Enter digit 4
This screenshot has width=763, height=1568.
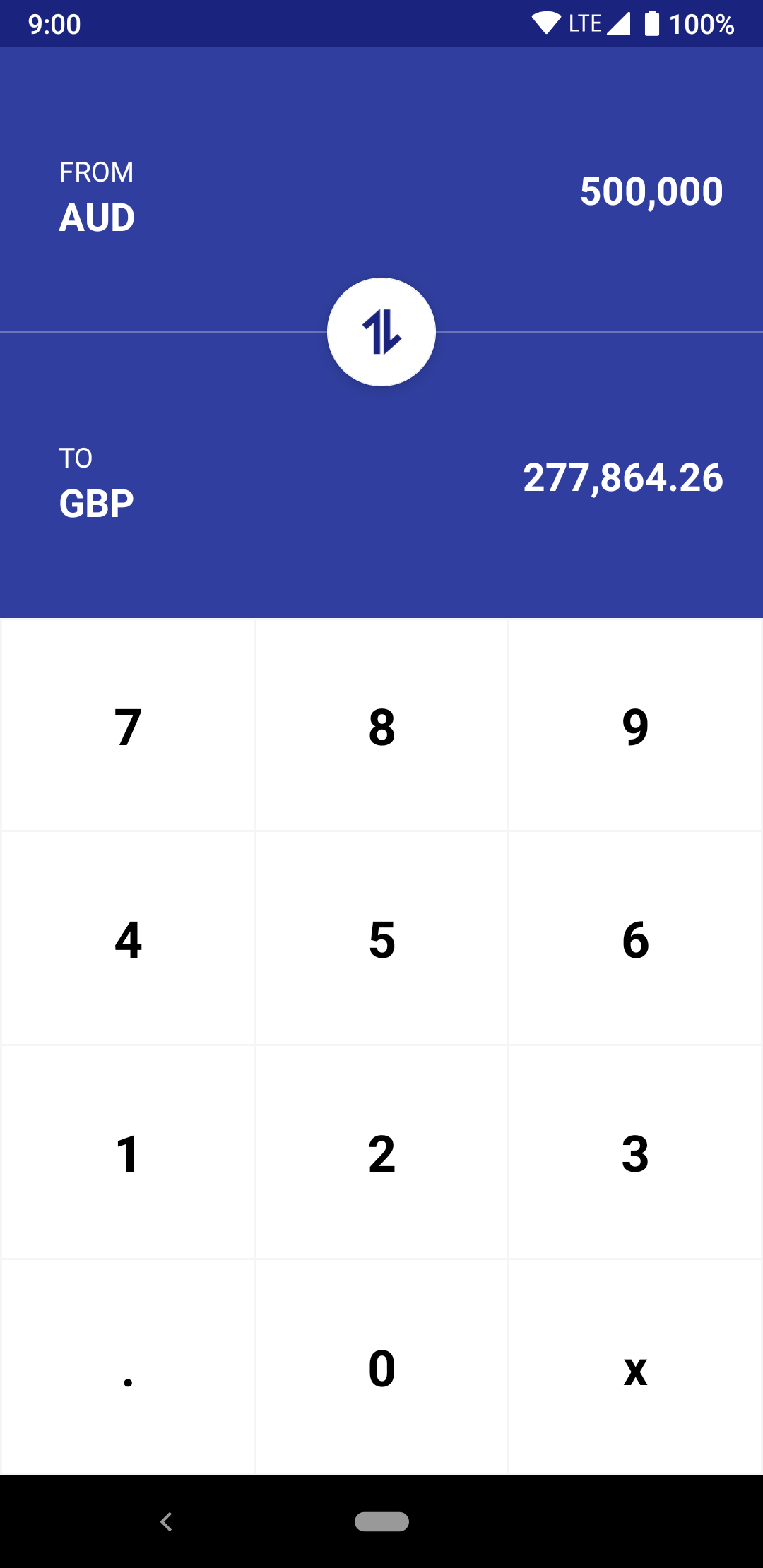point(128,939)
